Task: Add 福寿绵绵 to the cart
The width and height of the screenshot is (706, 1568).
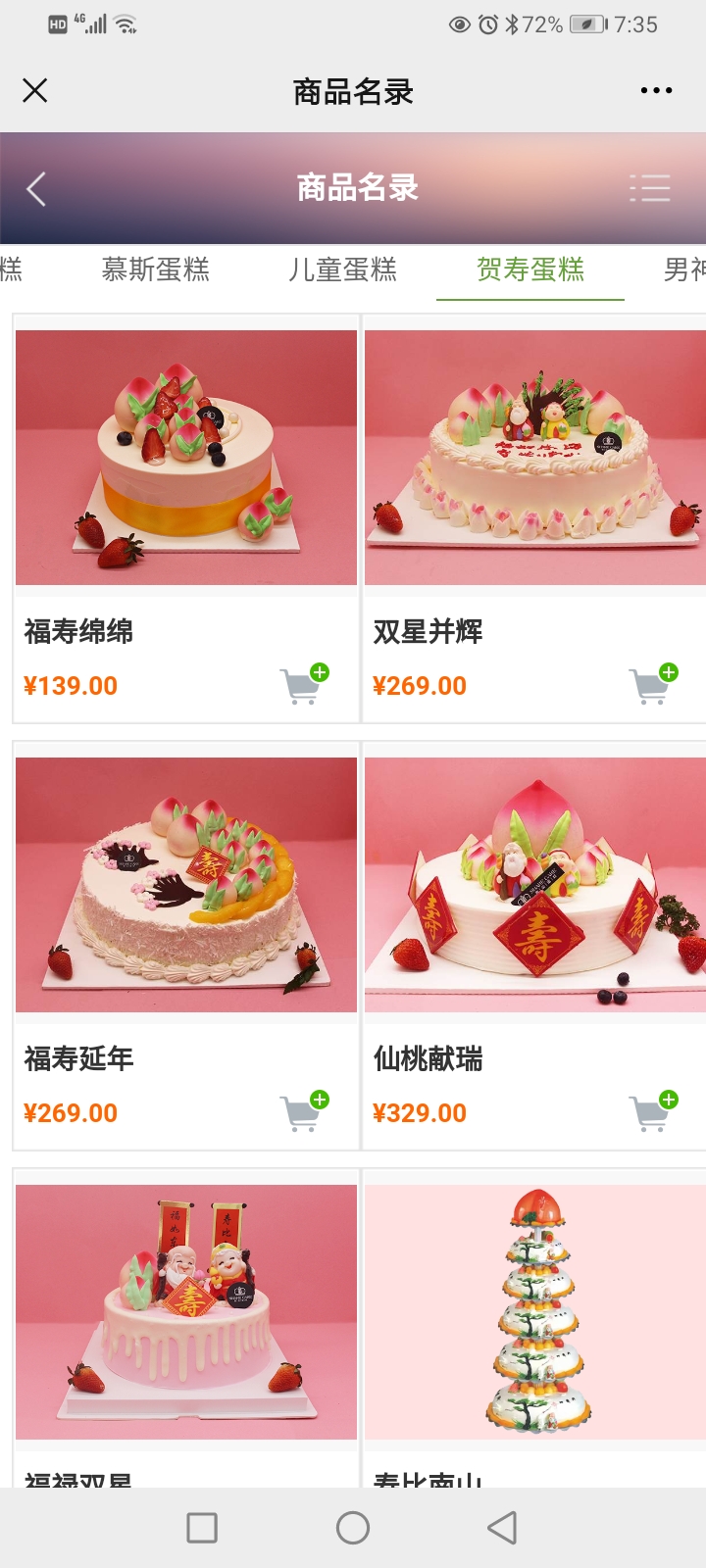Action: point(304,684)
